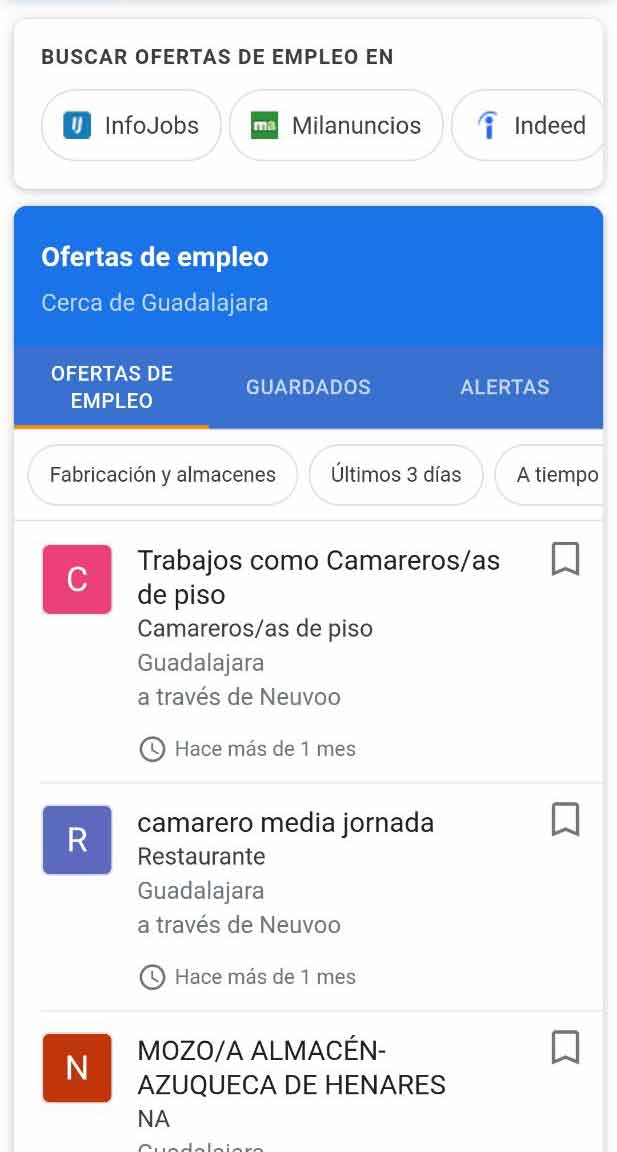Switch to the Ofertas de empleo tab

click(x=112, y=387)
